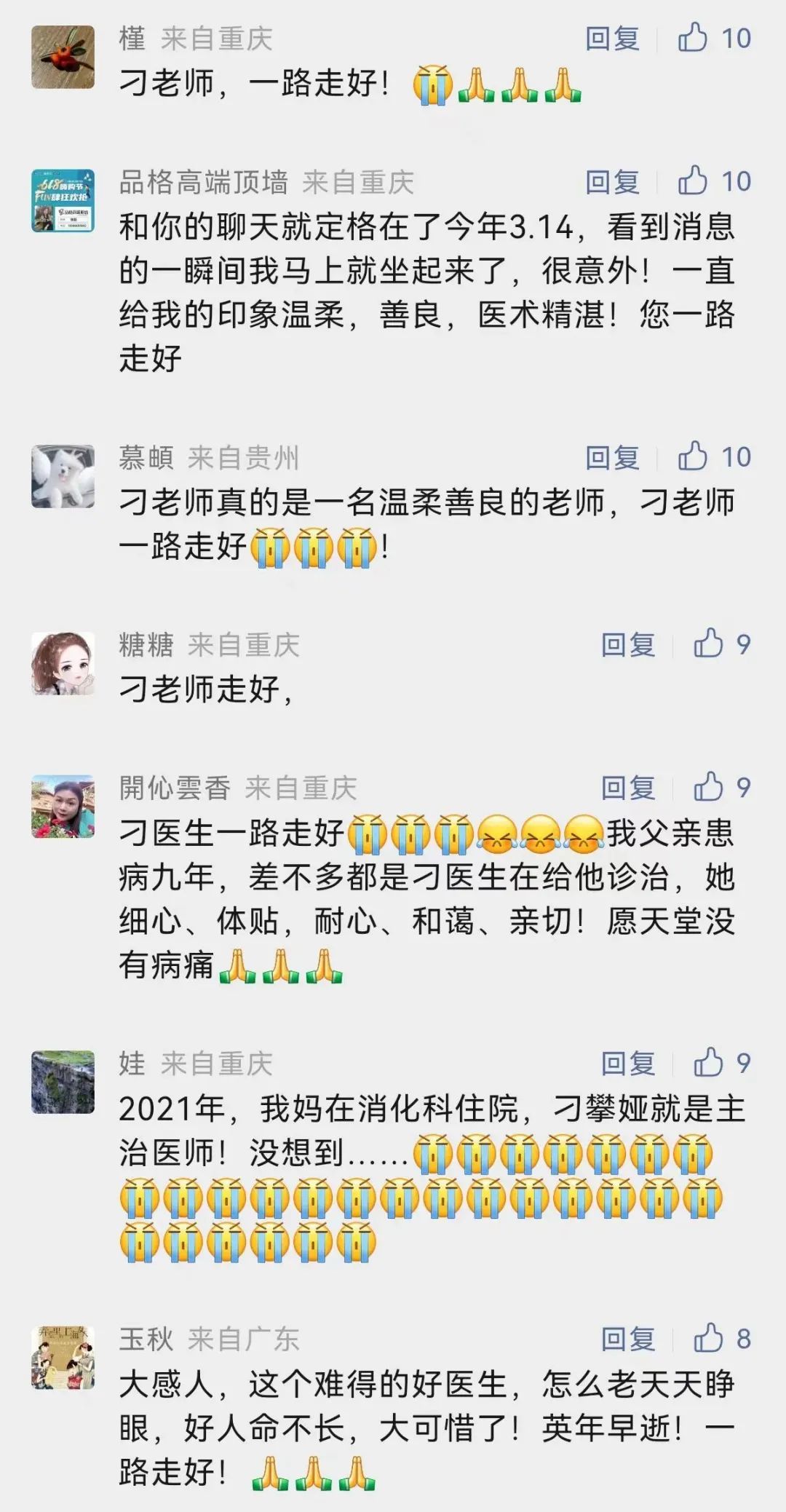Viewport: 786px width, 1512px height.
Task: Give a thumbs up to 品格高端顶墙's comment
Action: point(693,181)
